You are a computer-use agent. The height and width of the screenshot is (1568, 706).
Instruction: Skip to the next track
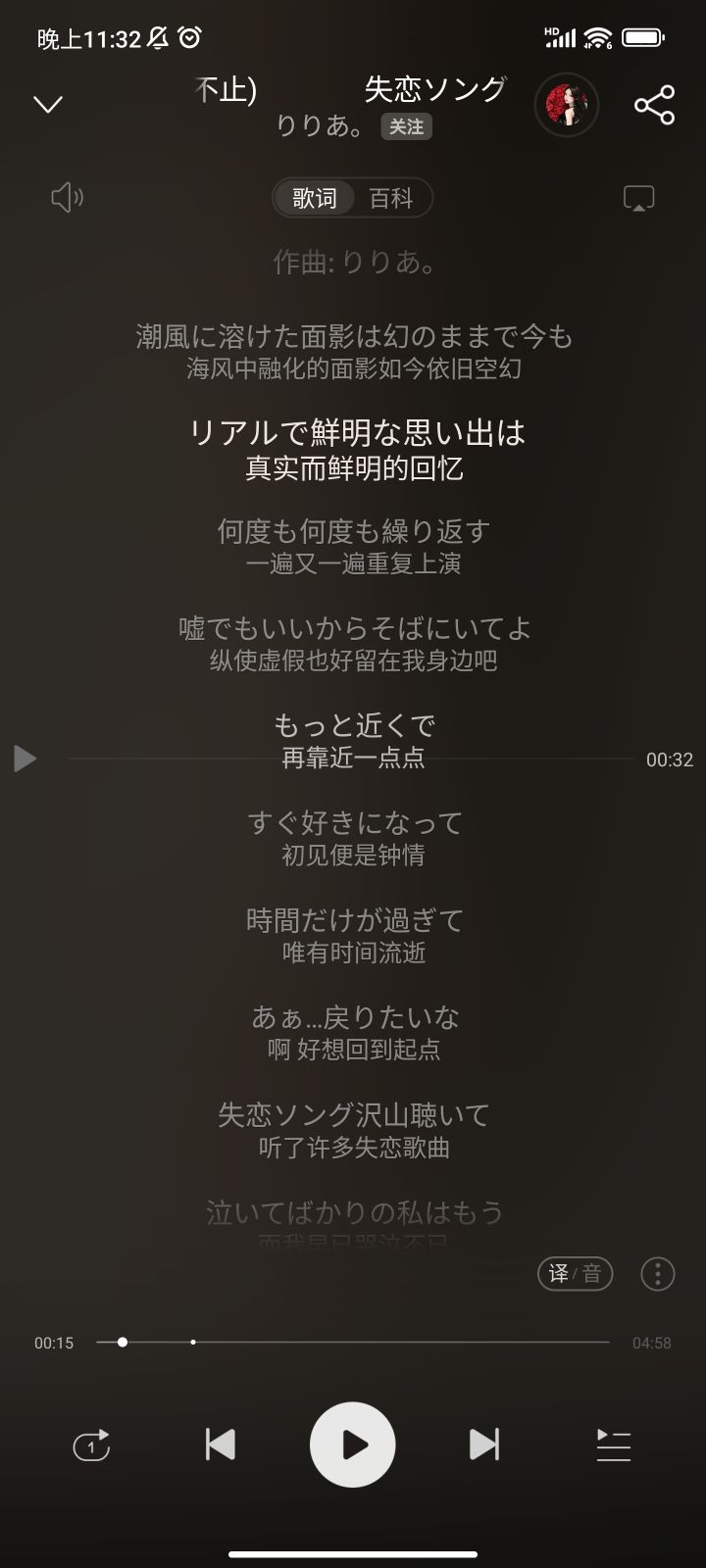483,1444
